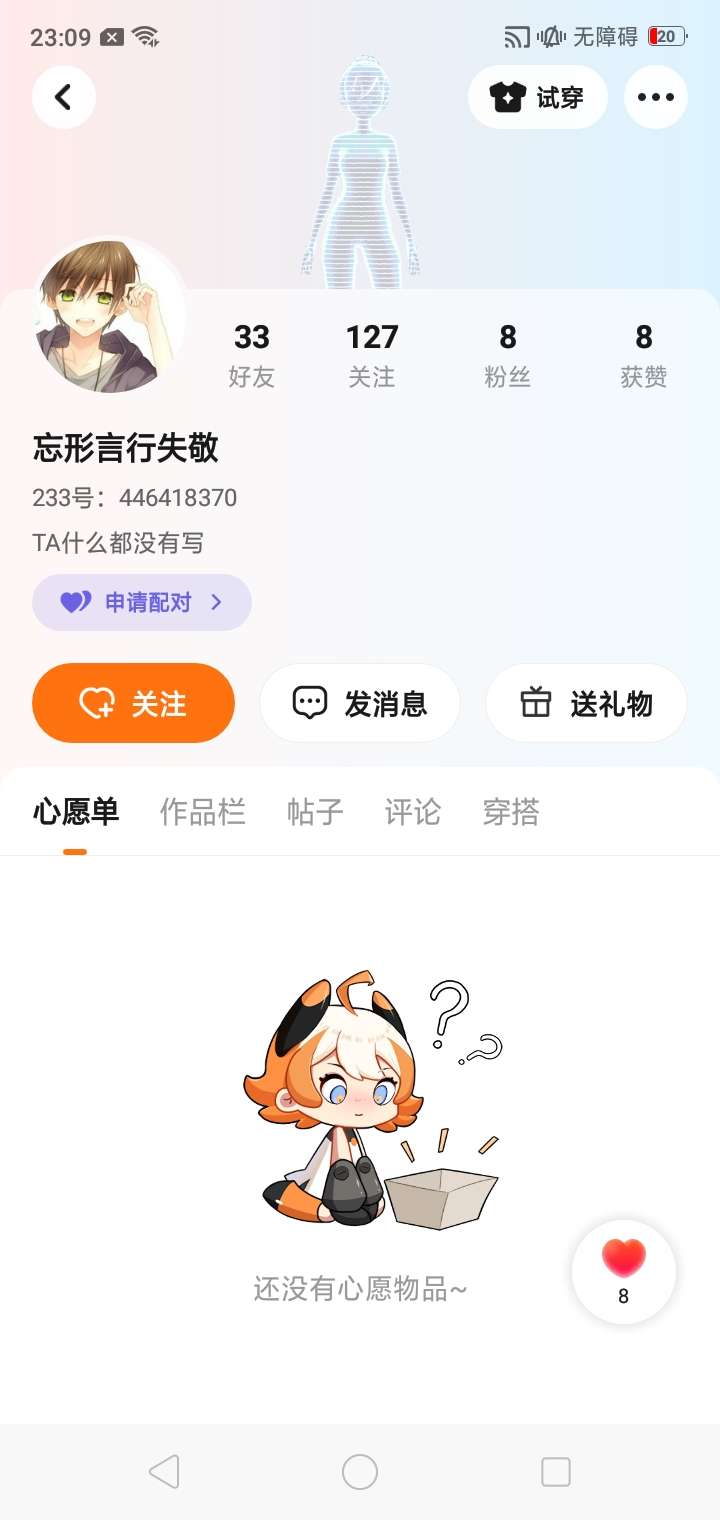Tap the system home button
This screenshot has height=1520, width=720.
tap(360, 1471)
